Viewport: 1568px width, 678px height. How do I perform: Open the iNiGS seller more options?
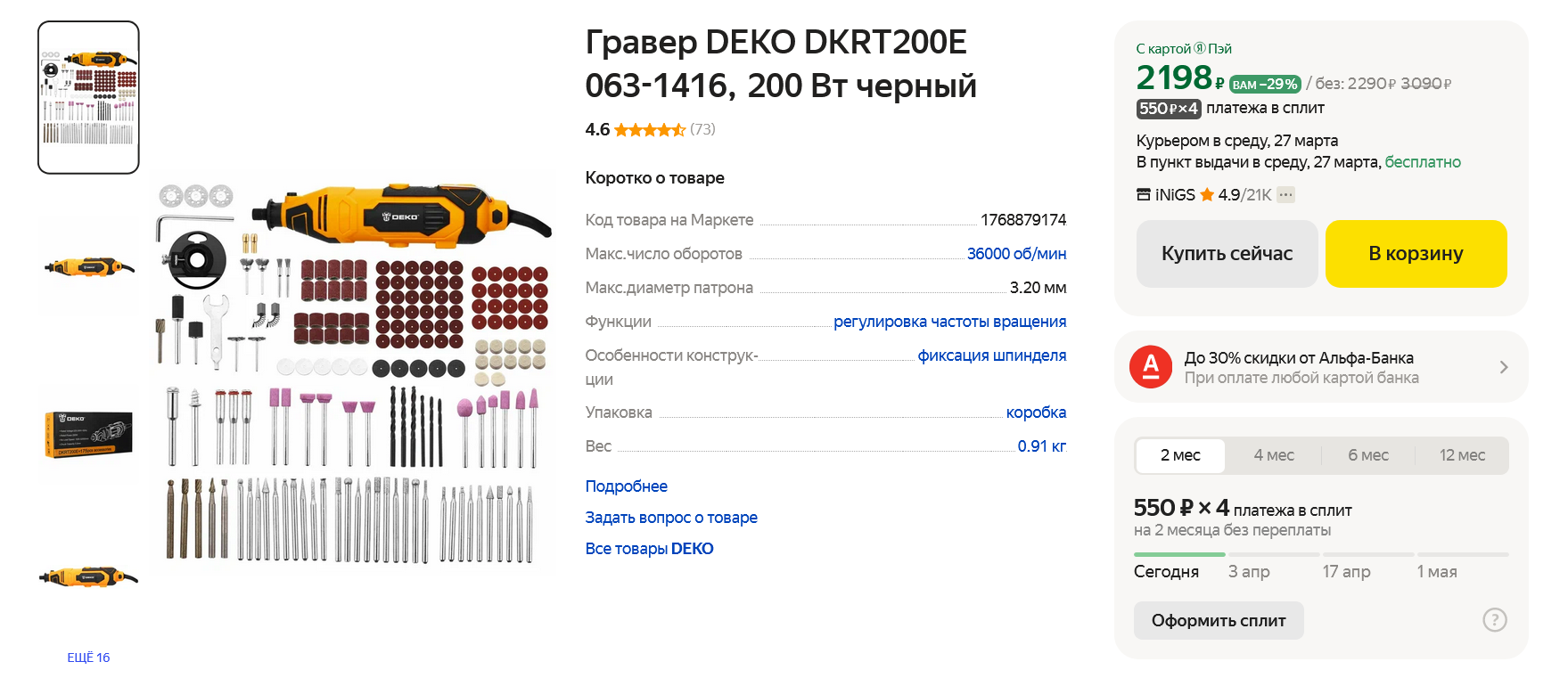[1285, 195]
